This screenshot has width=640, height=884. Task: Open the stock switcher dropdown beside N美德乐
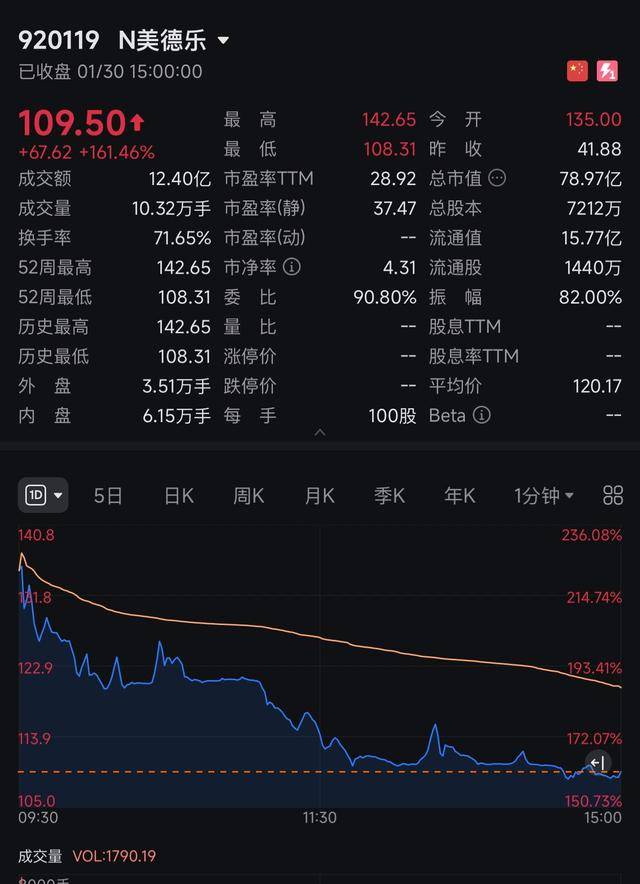point(223,41)
